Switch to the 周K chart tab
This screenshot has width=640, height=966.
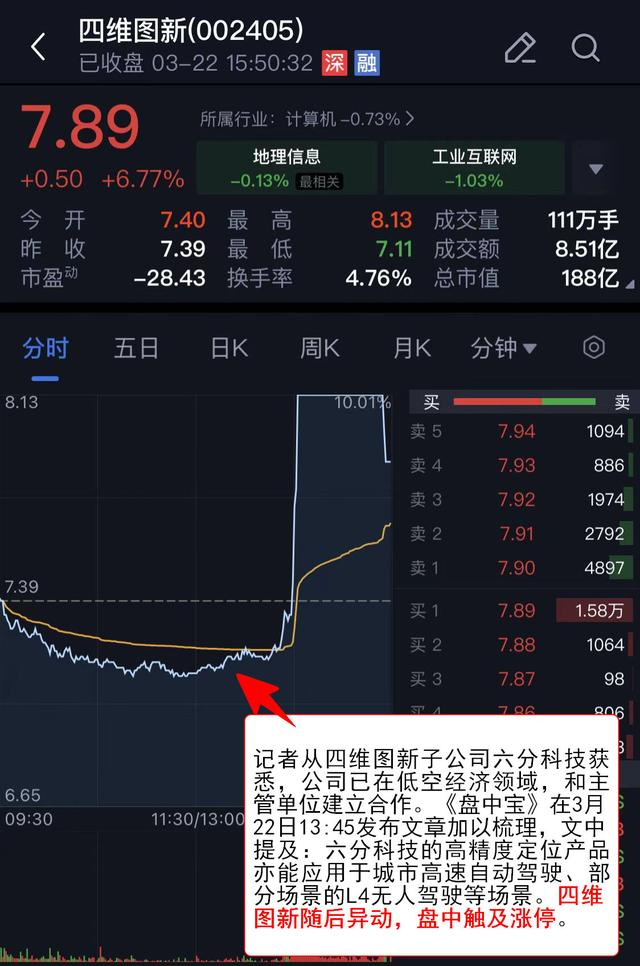[x=320, y=348]
